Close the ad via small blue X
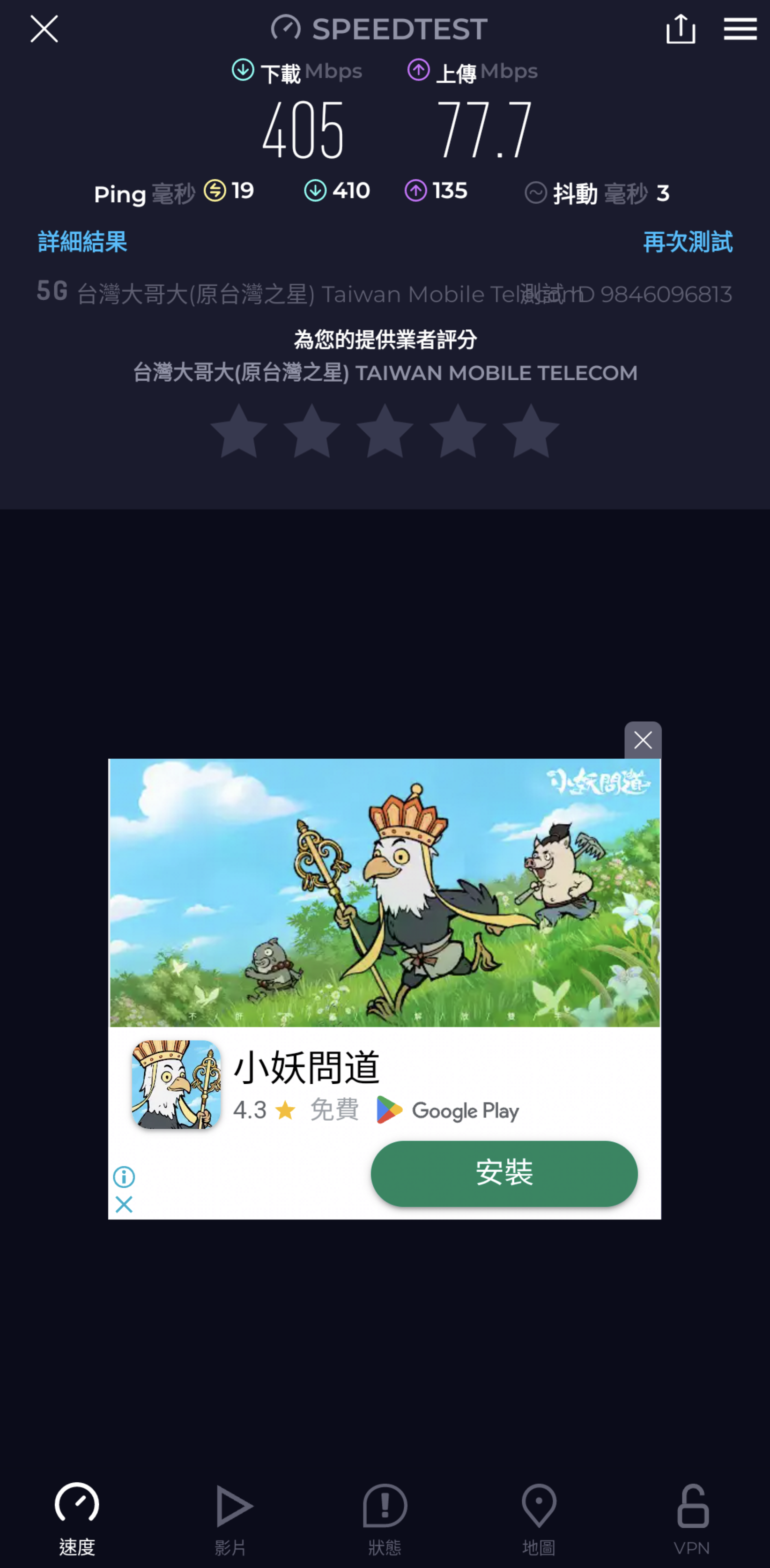The width and height of the screenshot is (770, 1568). click(x=124, y=1204)
